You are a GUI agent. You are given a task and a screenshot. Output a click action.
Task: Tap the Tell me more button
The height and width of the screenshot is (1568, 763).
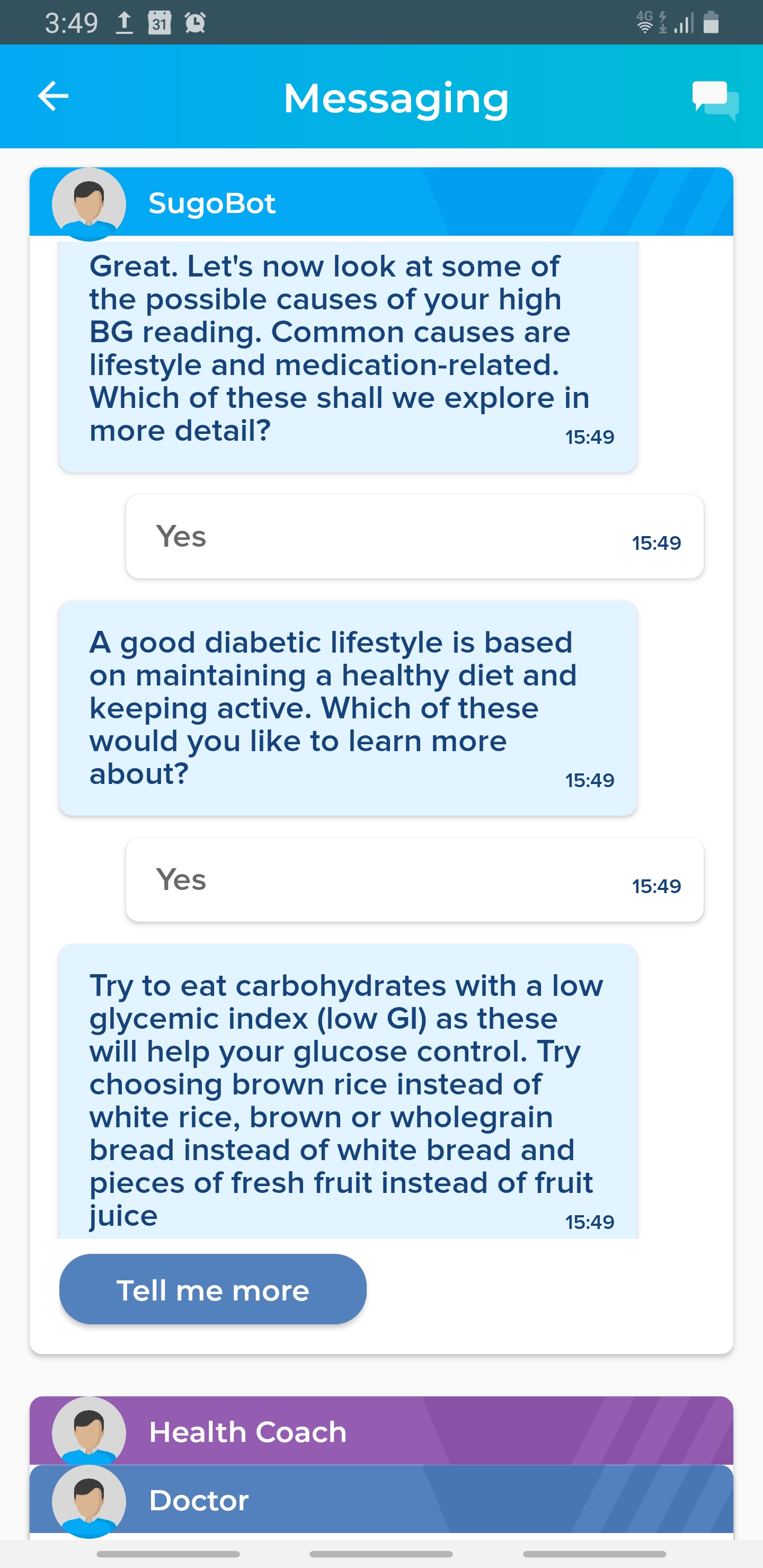[212, 1289]
